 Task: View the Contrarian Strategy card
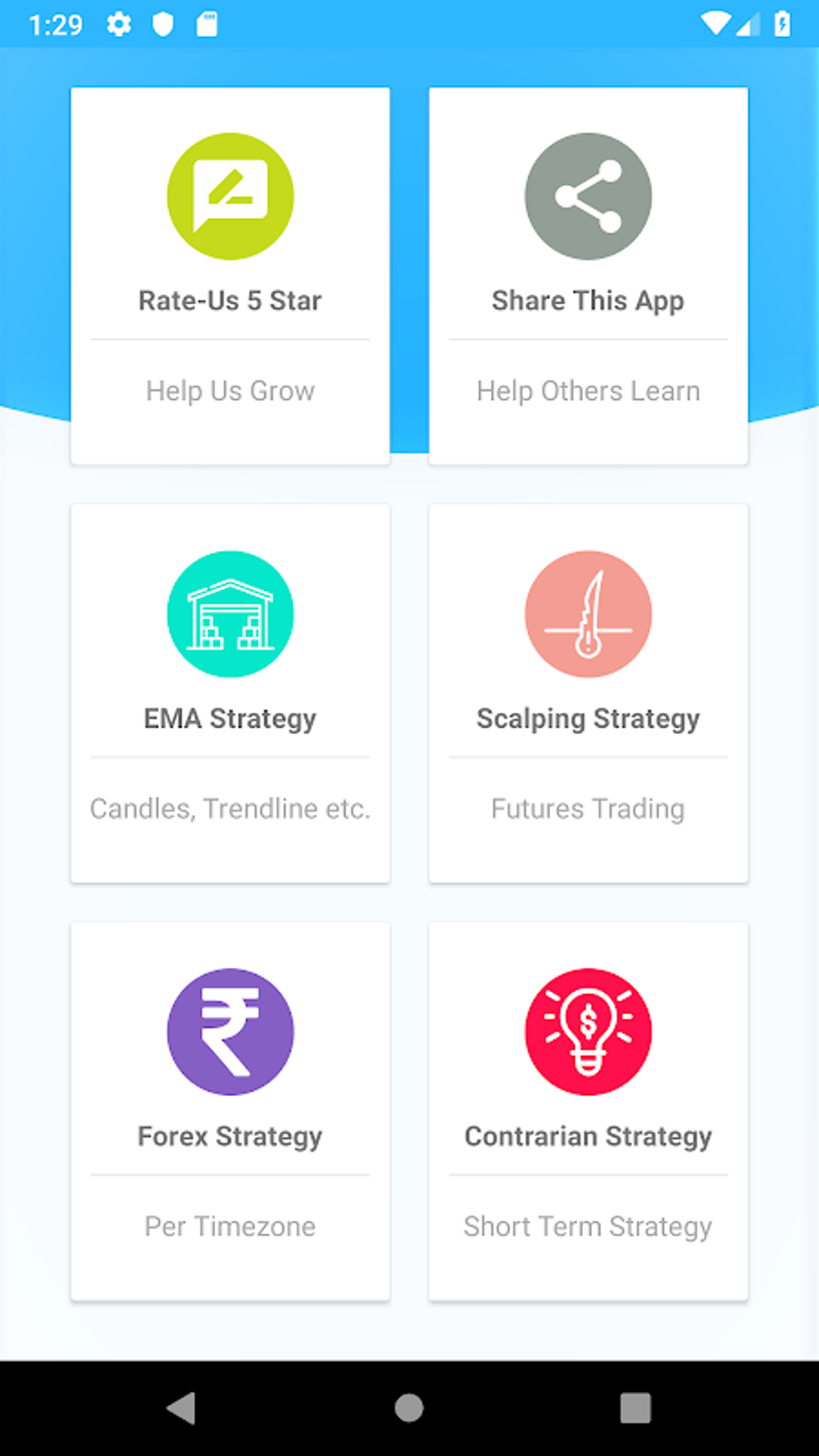[x=589, y=1111]
